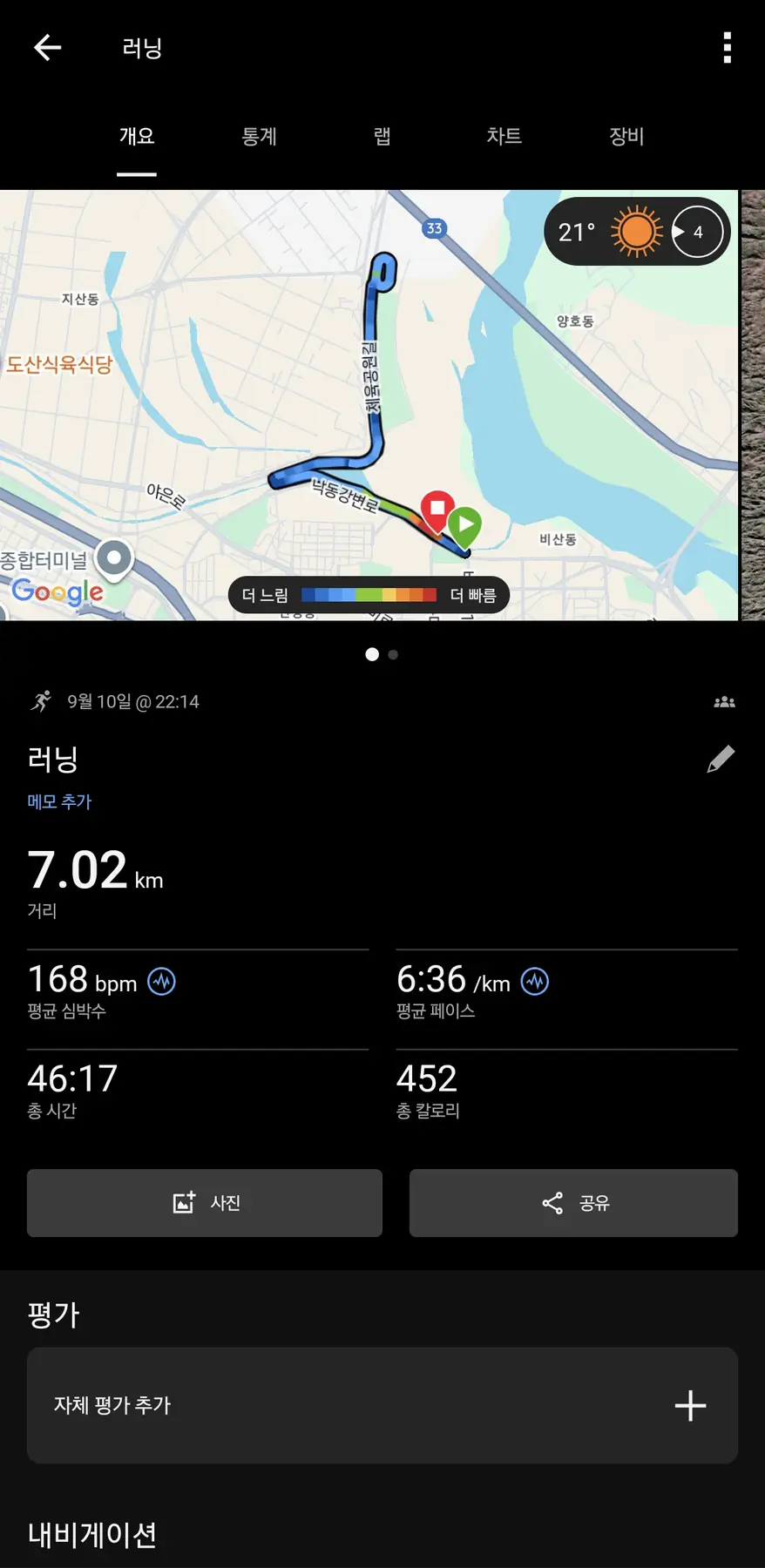The height and width of the screenshot is (1568, 765).
Task: Share the activity via 공유 button
Action: pos(573,1203)
